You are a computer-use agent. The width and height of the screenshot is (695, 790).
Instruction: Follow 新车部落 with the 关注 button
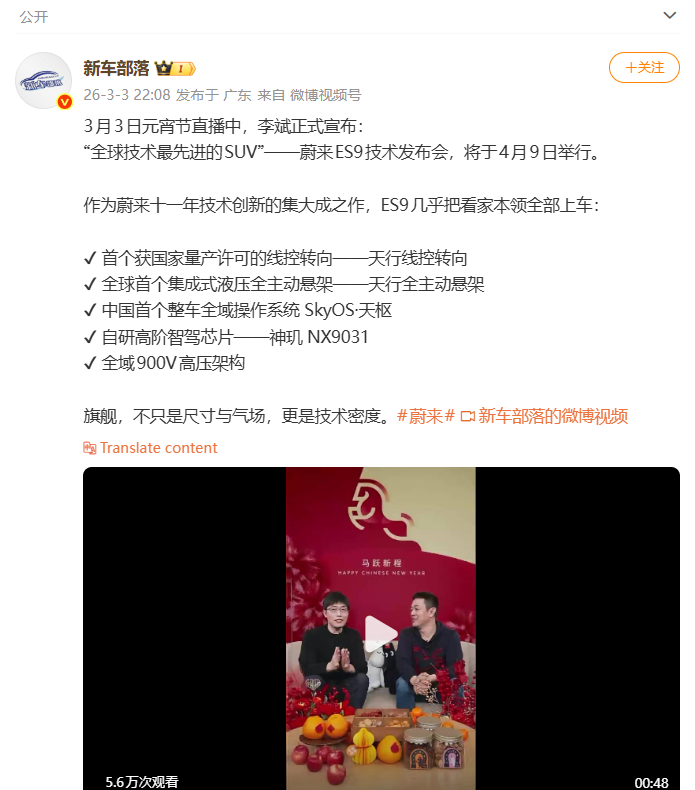[643, 68]
